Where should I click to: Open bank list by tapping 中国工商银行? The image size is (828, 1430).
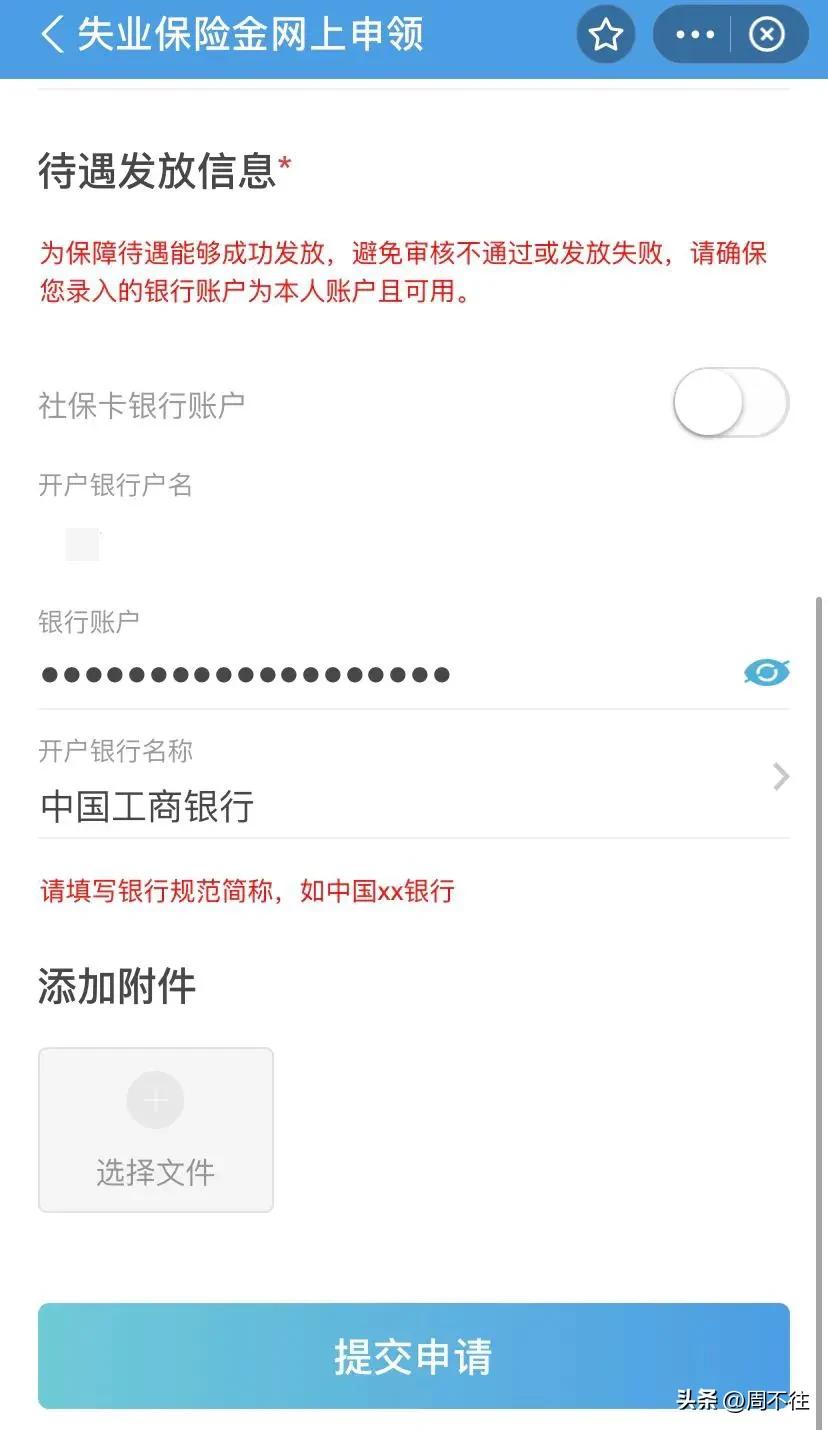coord(148,806)
